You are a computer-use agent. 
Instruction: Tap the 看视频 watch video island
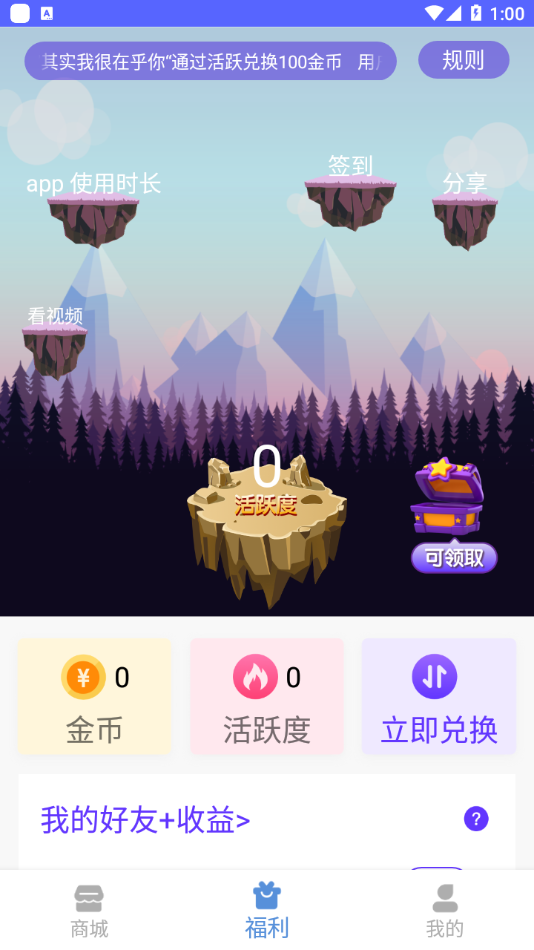pyautogui.click(x=55, y=342)
